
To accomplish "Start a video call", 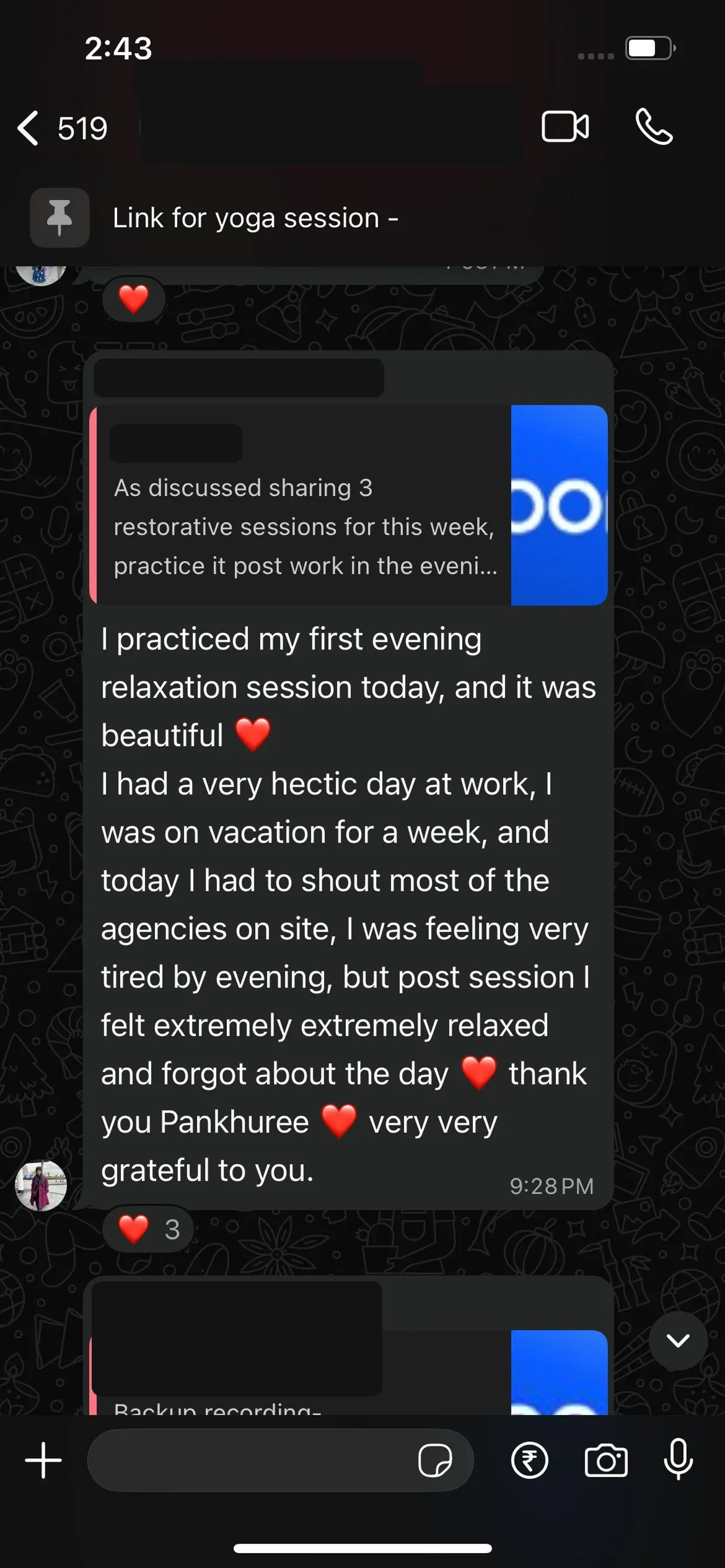I will point(565,127).
